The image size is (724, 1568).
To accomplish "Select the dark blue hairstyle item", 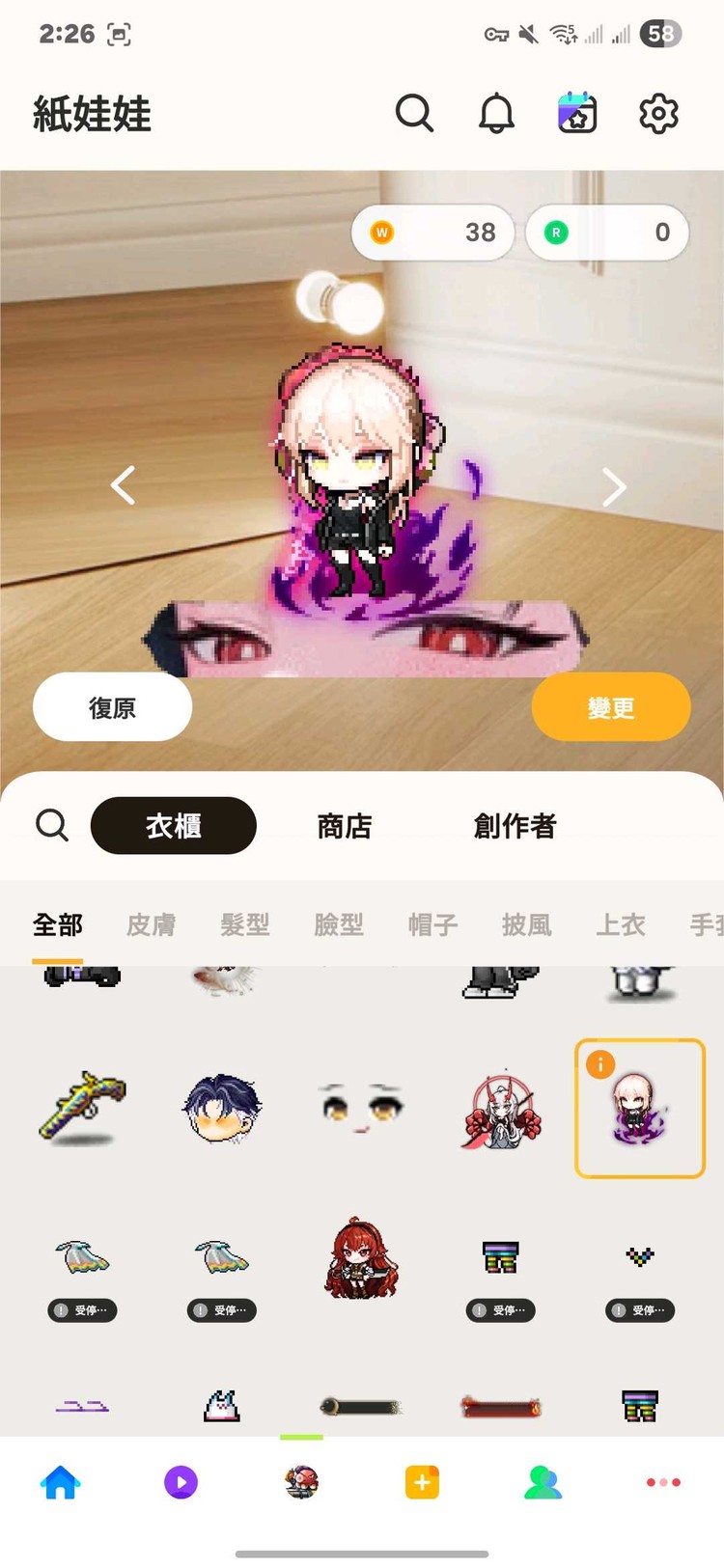I will tap(221, 1109).
